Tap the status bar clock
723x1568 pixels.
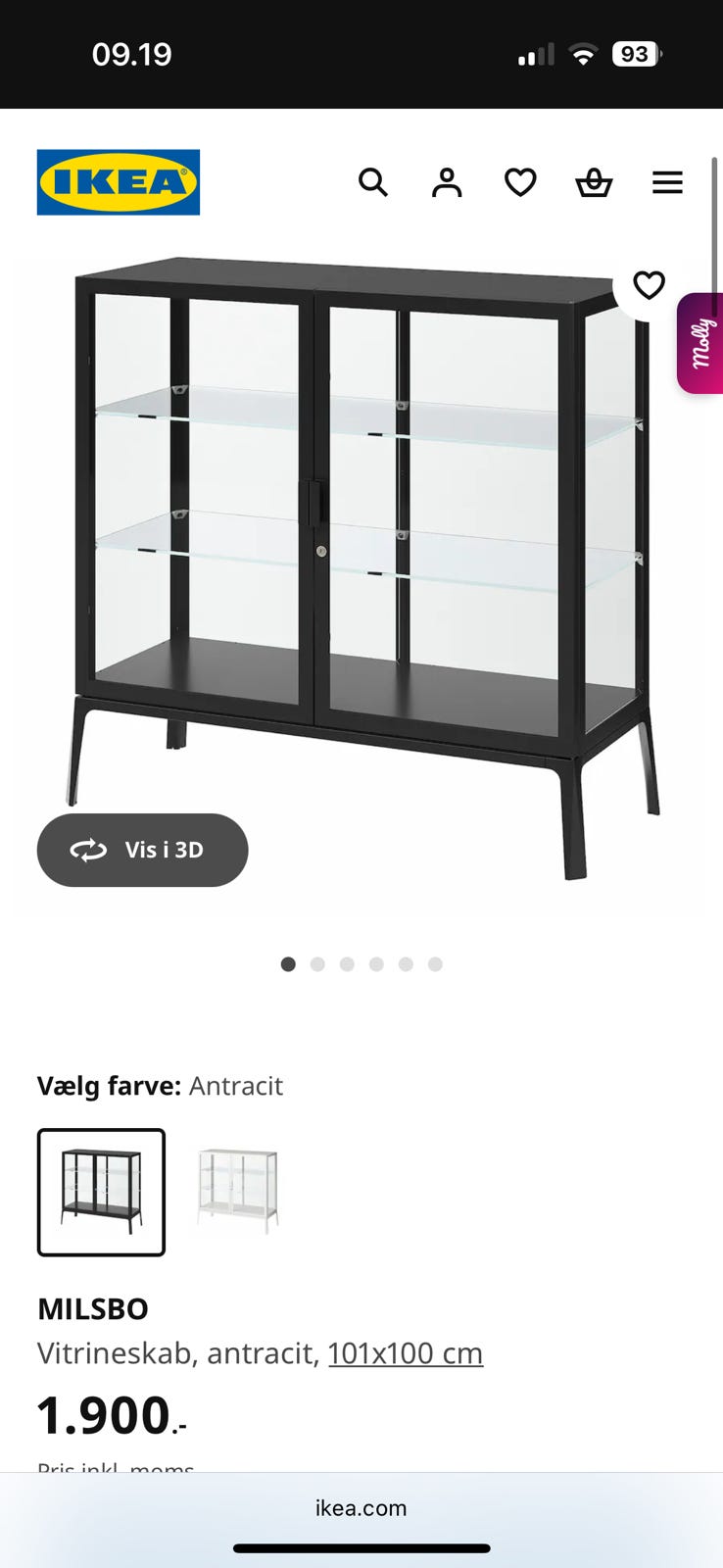132,54
